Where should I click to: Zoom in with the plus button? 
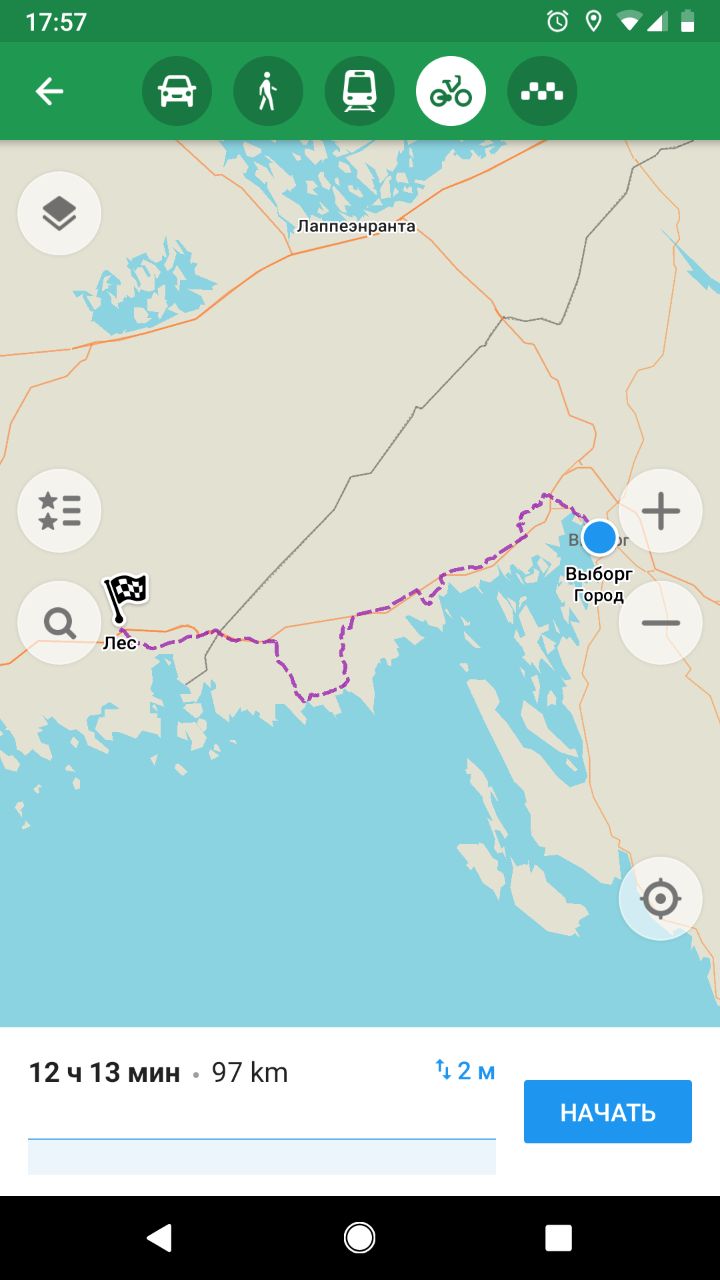click(660, 511)
